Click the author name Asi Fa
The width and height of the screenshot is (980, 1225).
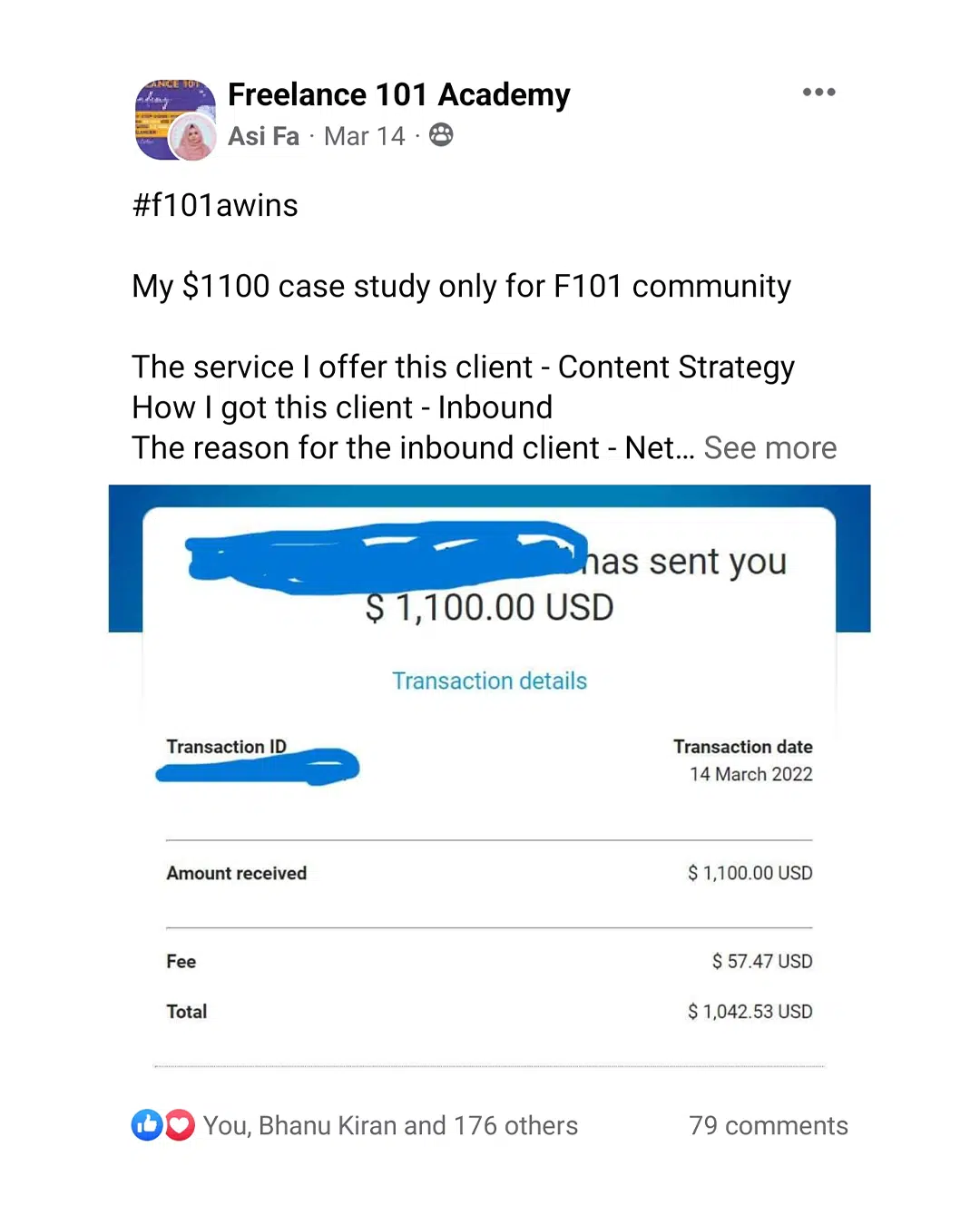tap(262, 135)
